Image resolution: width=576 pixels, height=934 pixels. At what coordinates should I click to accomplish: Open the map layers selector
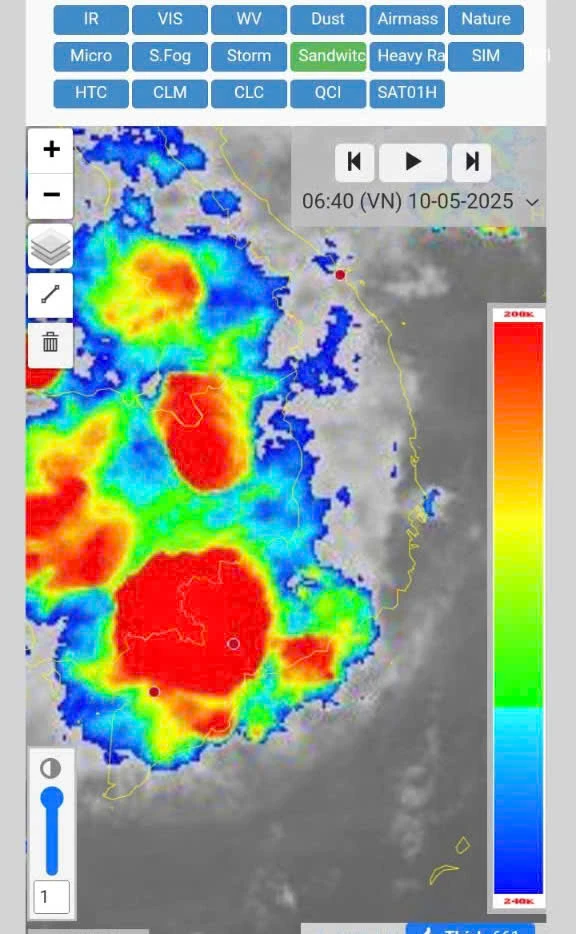point(51,246)
